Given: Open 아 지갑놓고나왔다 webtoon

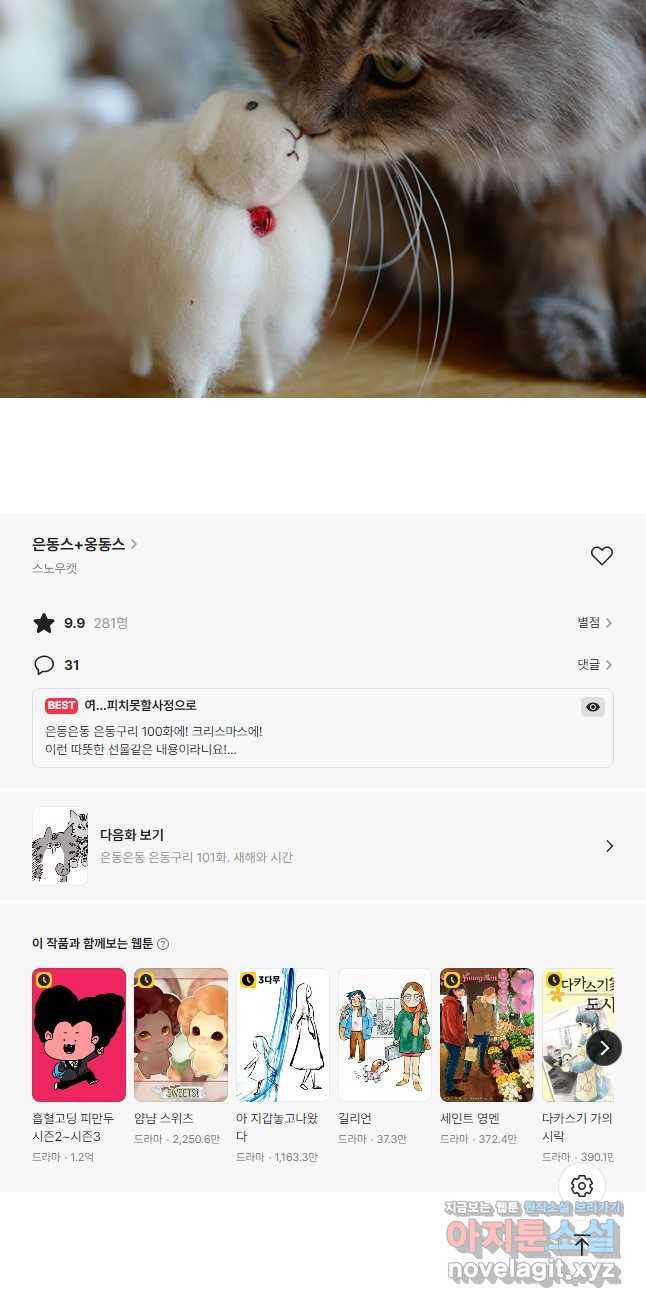Looking at the screenshot, I should pyautogui.click(x=283, y=1035).
